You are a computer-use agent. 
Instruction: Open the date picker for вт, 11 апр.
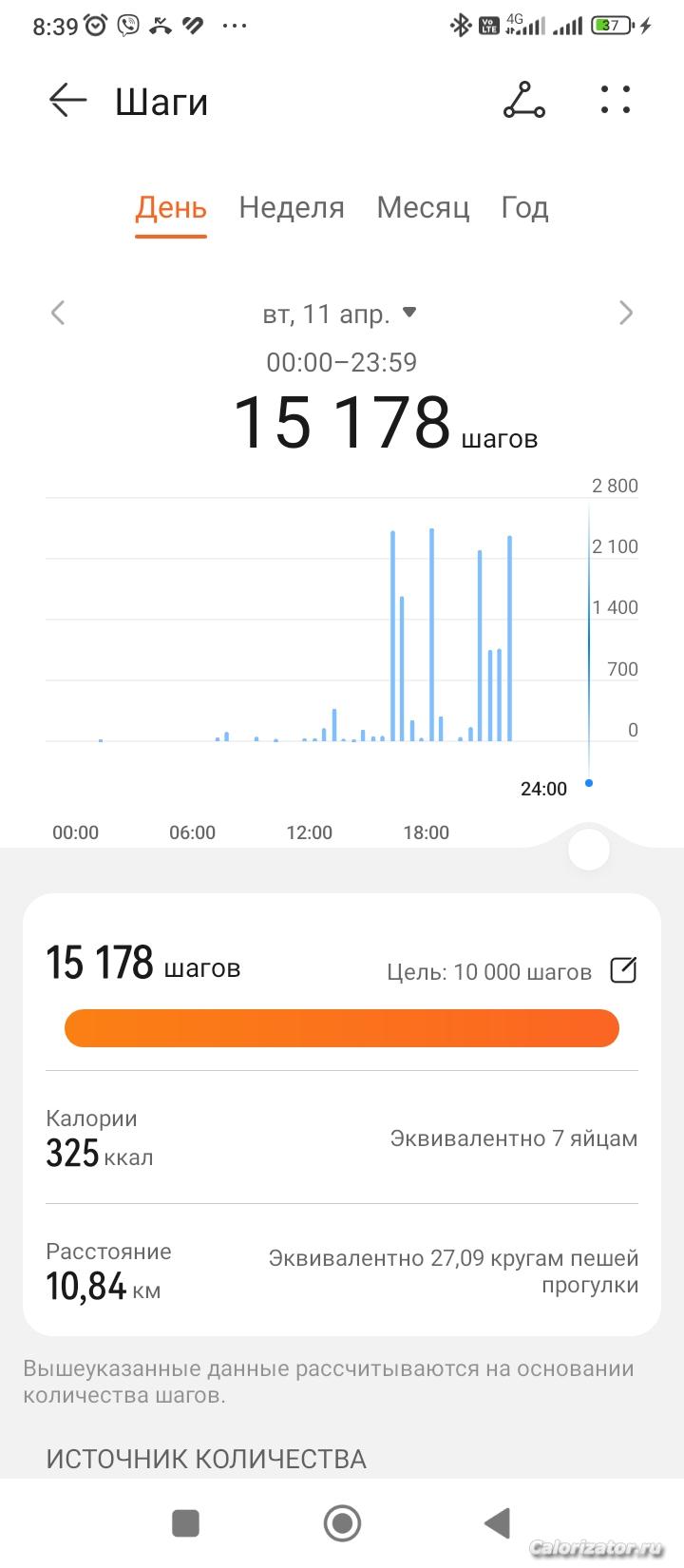[339, 313]
